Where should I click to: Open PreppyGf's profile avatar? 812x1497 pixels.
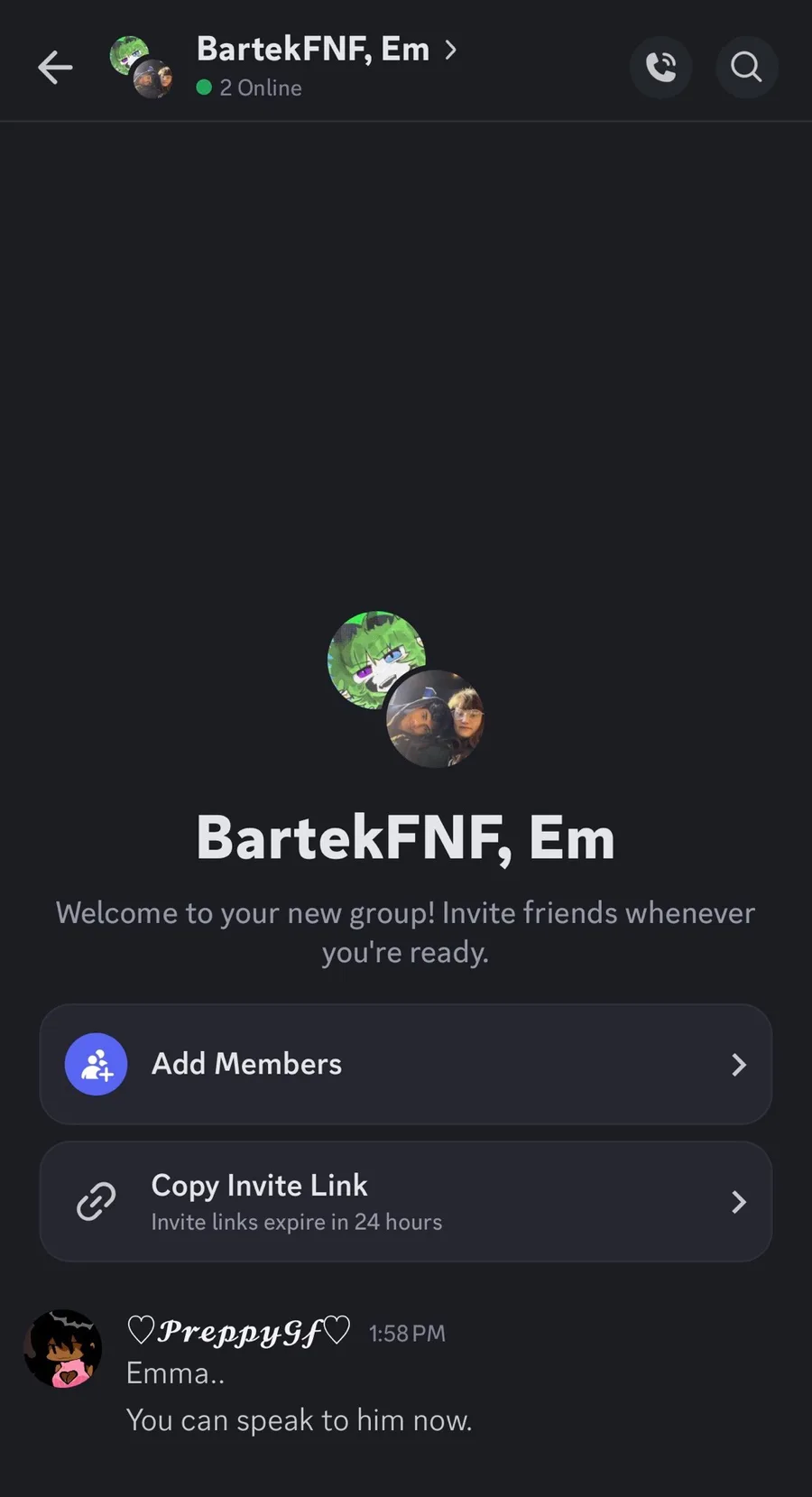coord(62,1348)
